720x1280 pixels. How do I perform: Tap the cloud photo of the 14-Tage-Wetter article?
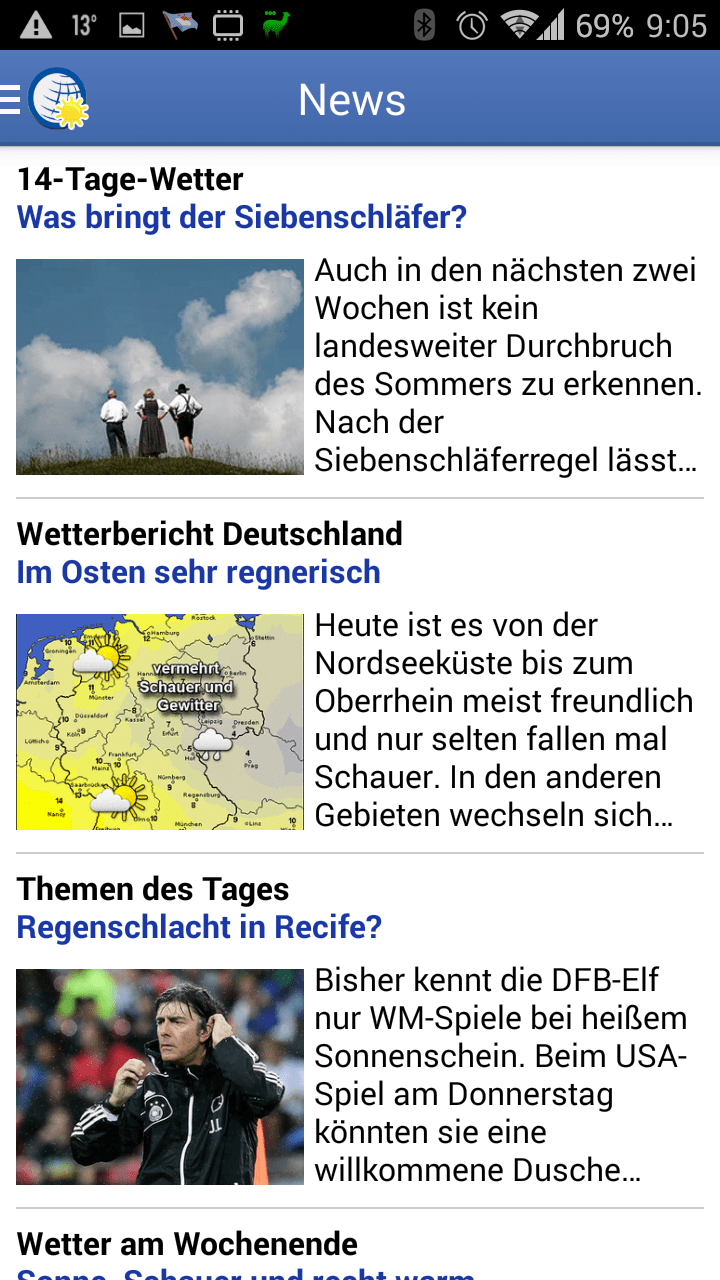[x=160, y=367]
